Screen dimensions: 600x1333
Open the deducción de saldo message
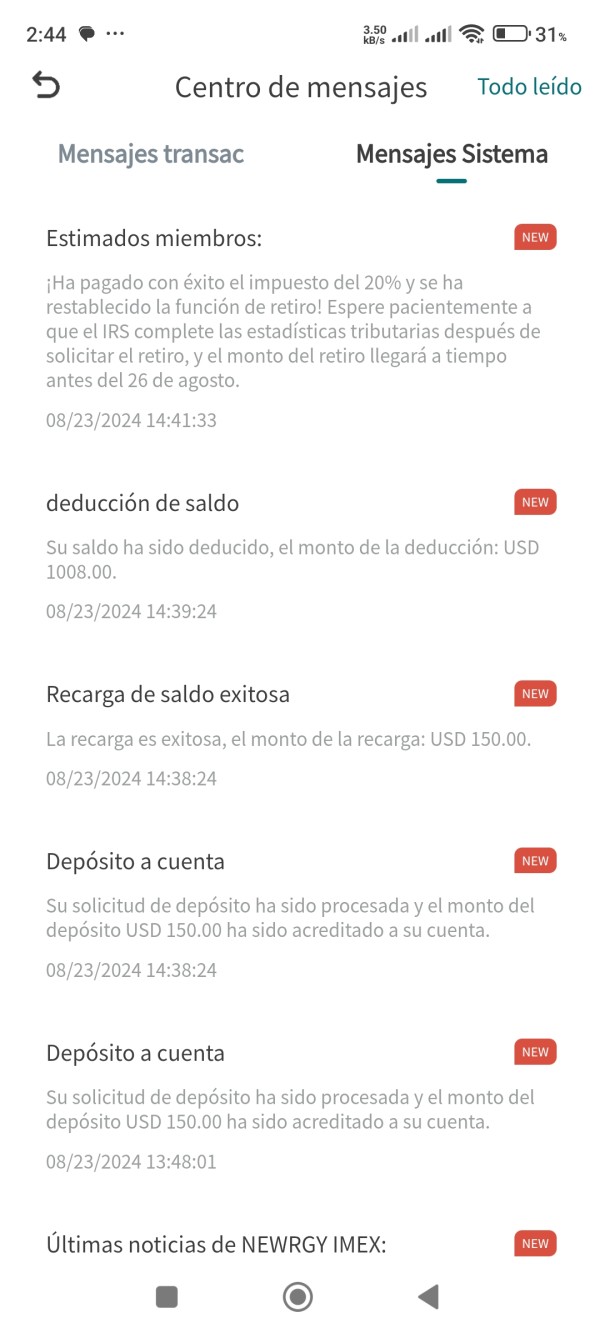pyautogui.click(x=300, y=557)
